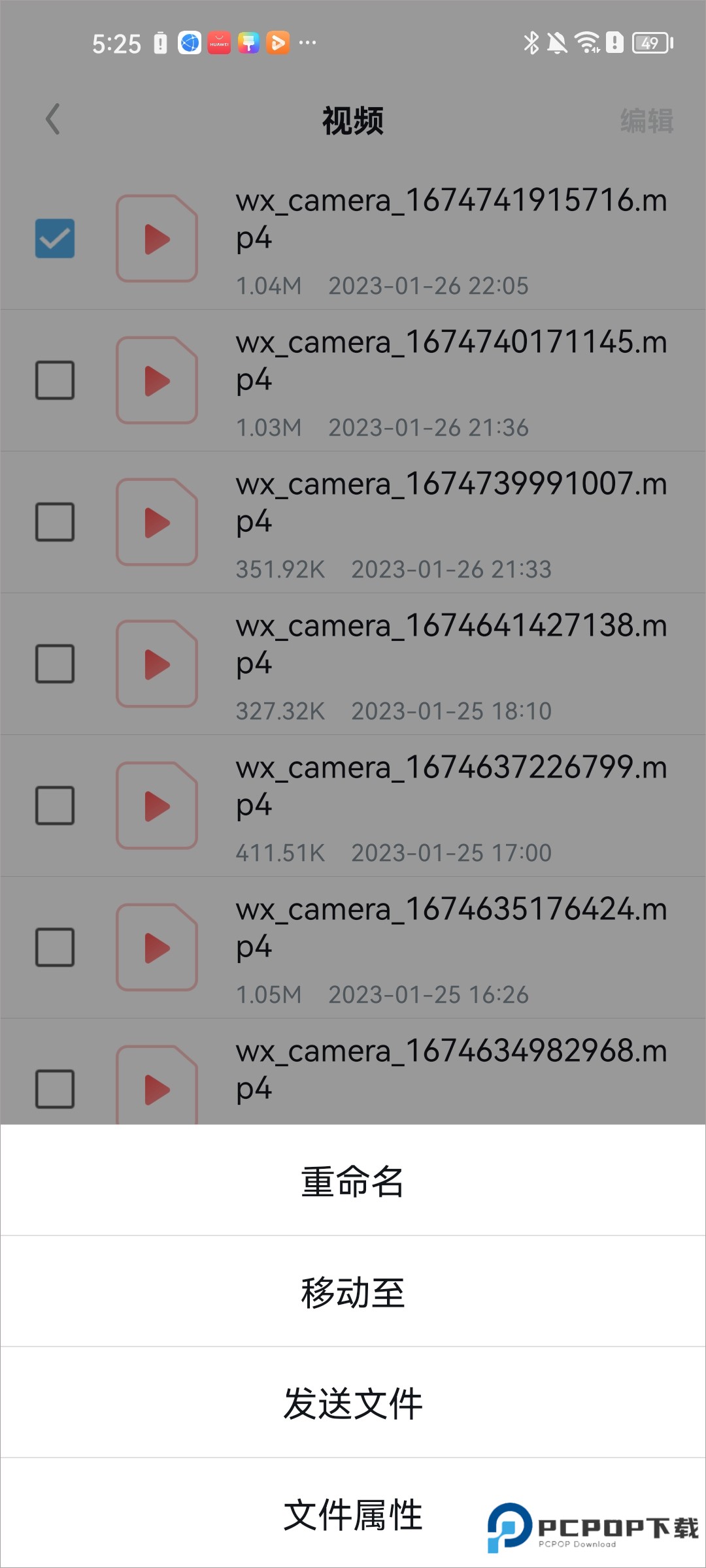706x1568 pixels.
Task: Check the box for wx_camera_1674740171145.mp4
Action: pyautogui.click(x=55, y=380)
